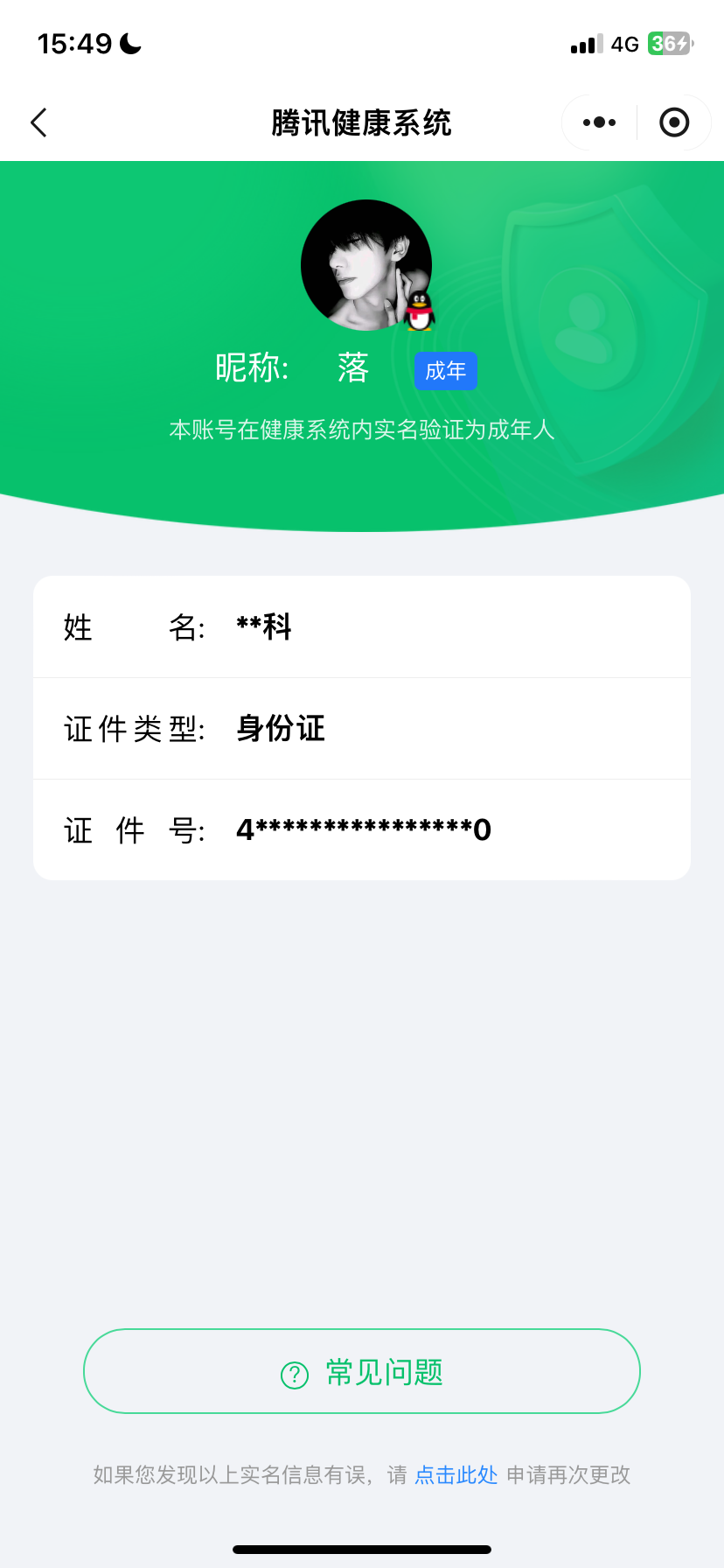Go back using the top-left arrow

(38, 122)
